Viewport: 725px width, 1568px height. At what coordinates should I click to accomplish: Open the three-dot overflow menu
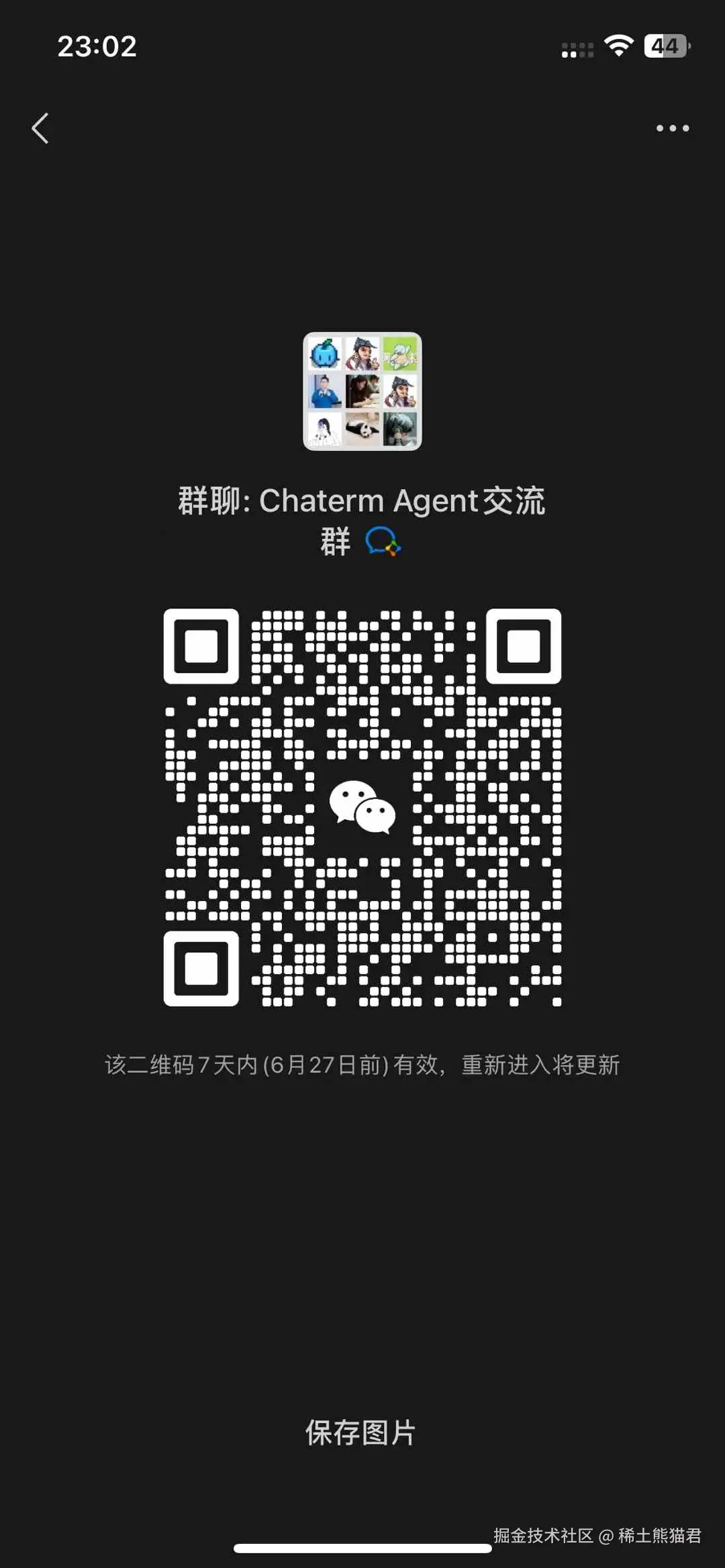click(x=673, y=128)
